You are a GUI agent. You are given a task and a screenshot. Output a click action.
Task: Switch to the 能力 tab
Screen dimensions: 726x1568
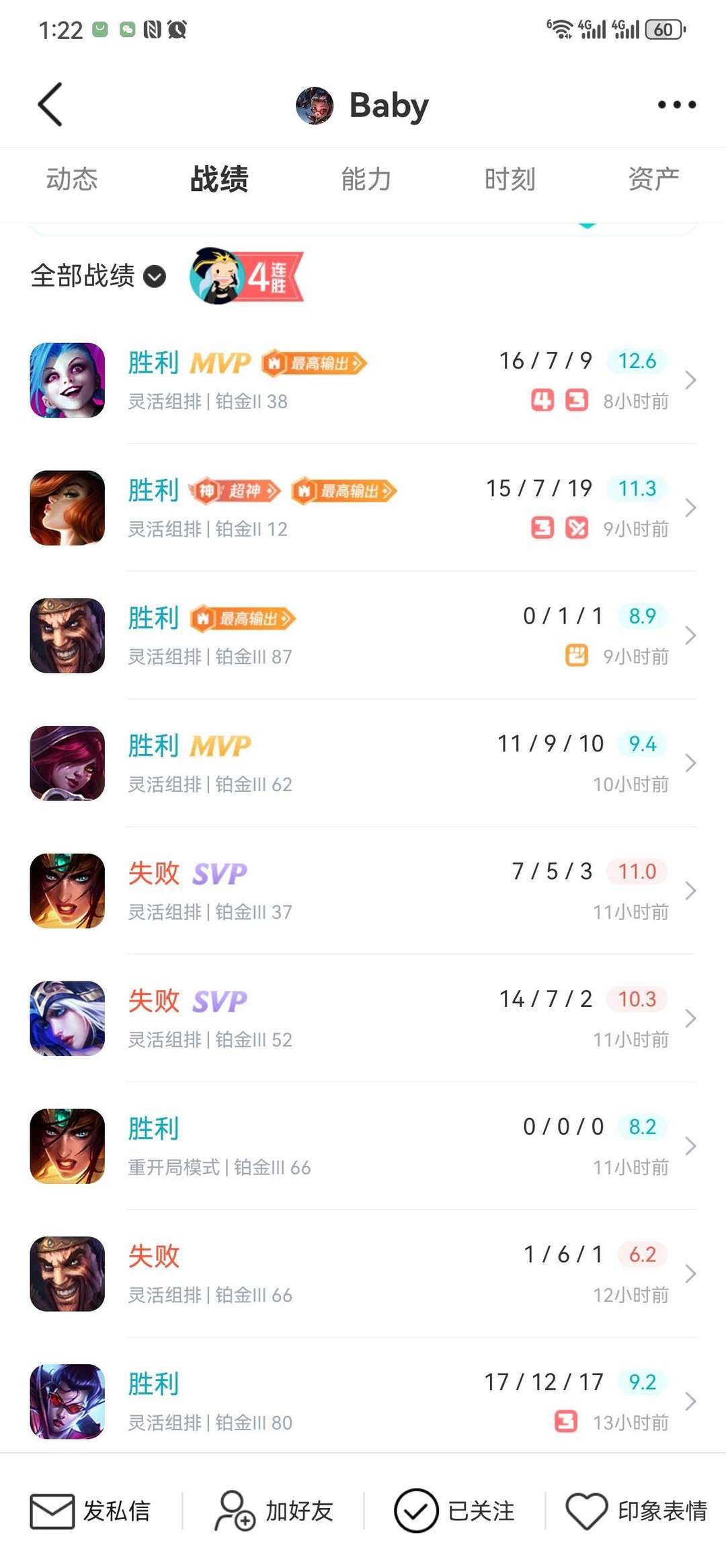pos(366,180)
